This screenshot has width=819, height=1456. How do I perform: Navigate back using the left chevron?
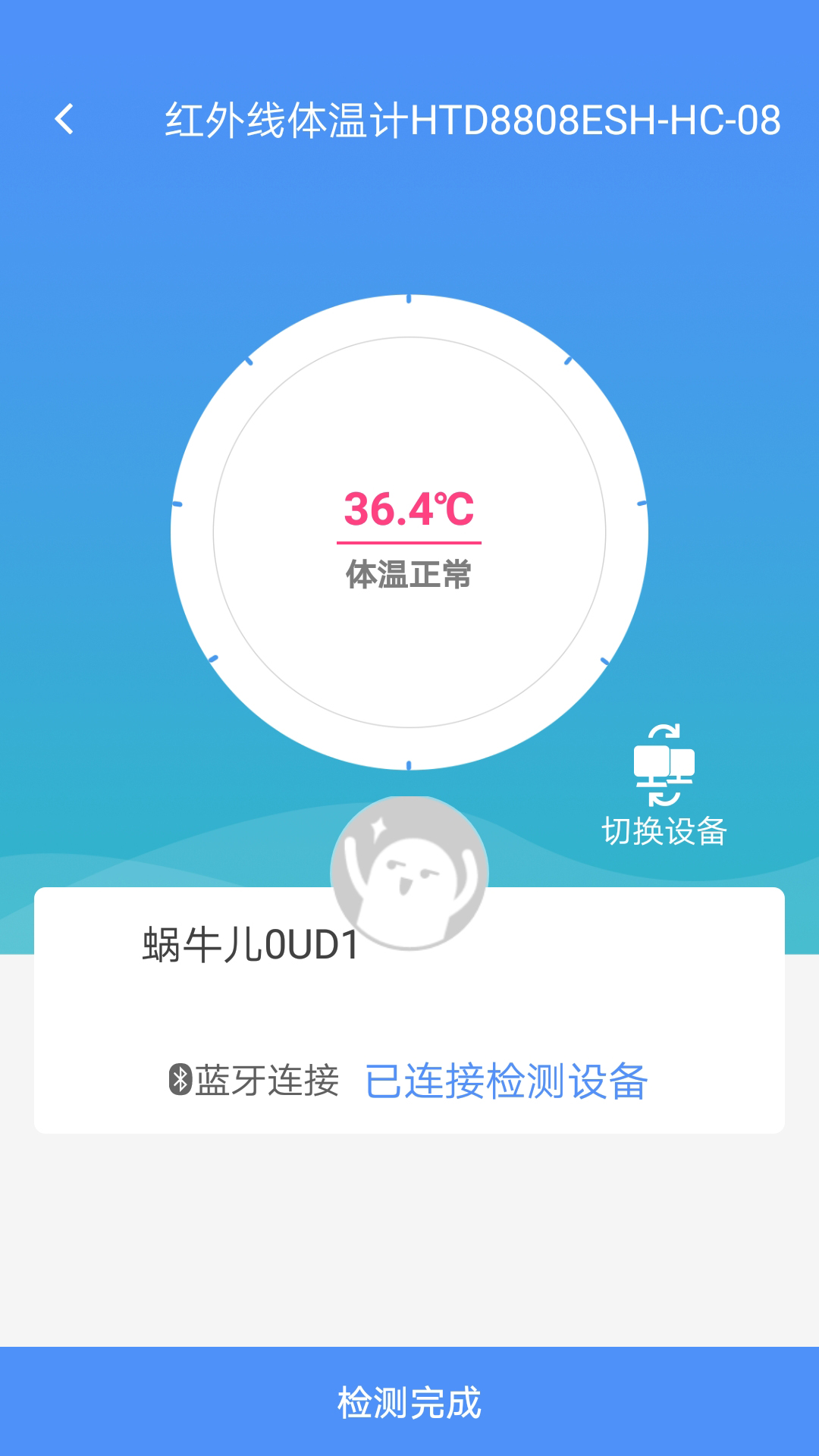click(x=64, y=118)
